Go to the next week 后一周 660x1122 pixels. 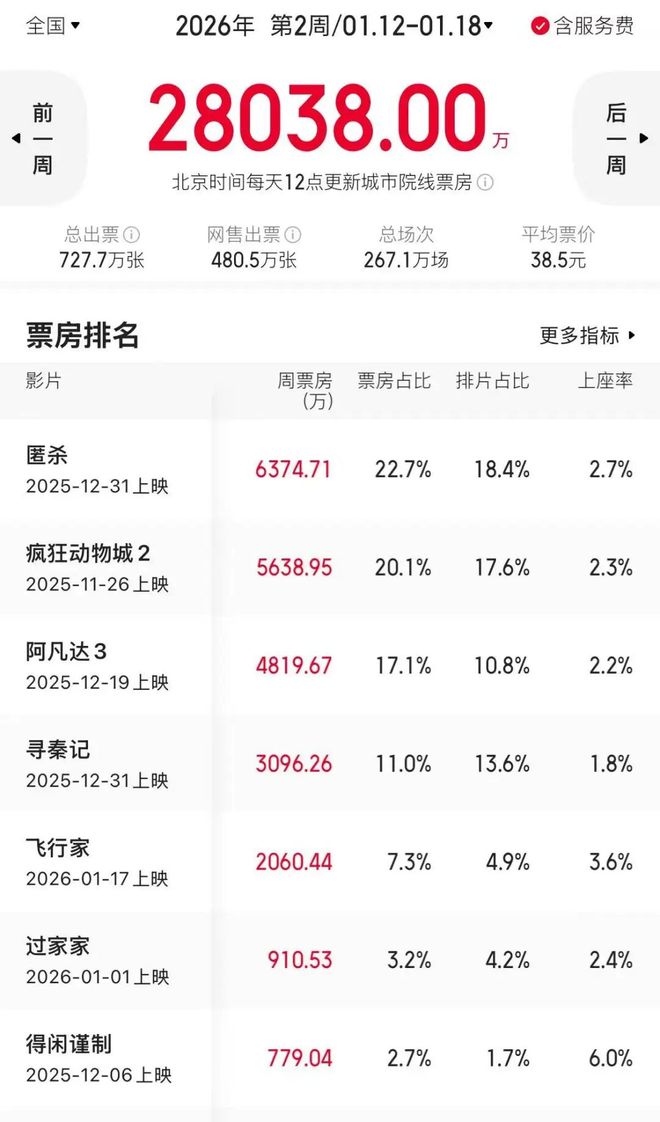coord(618,138)
